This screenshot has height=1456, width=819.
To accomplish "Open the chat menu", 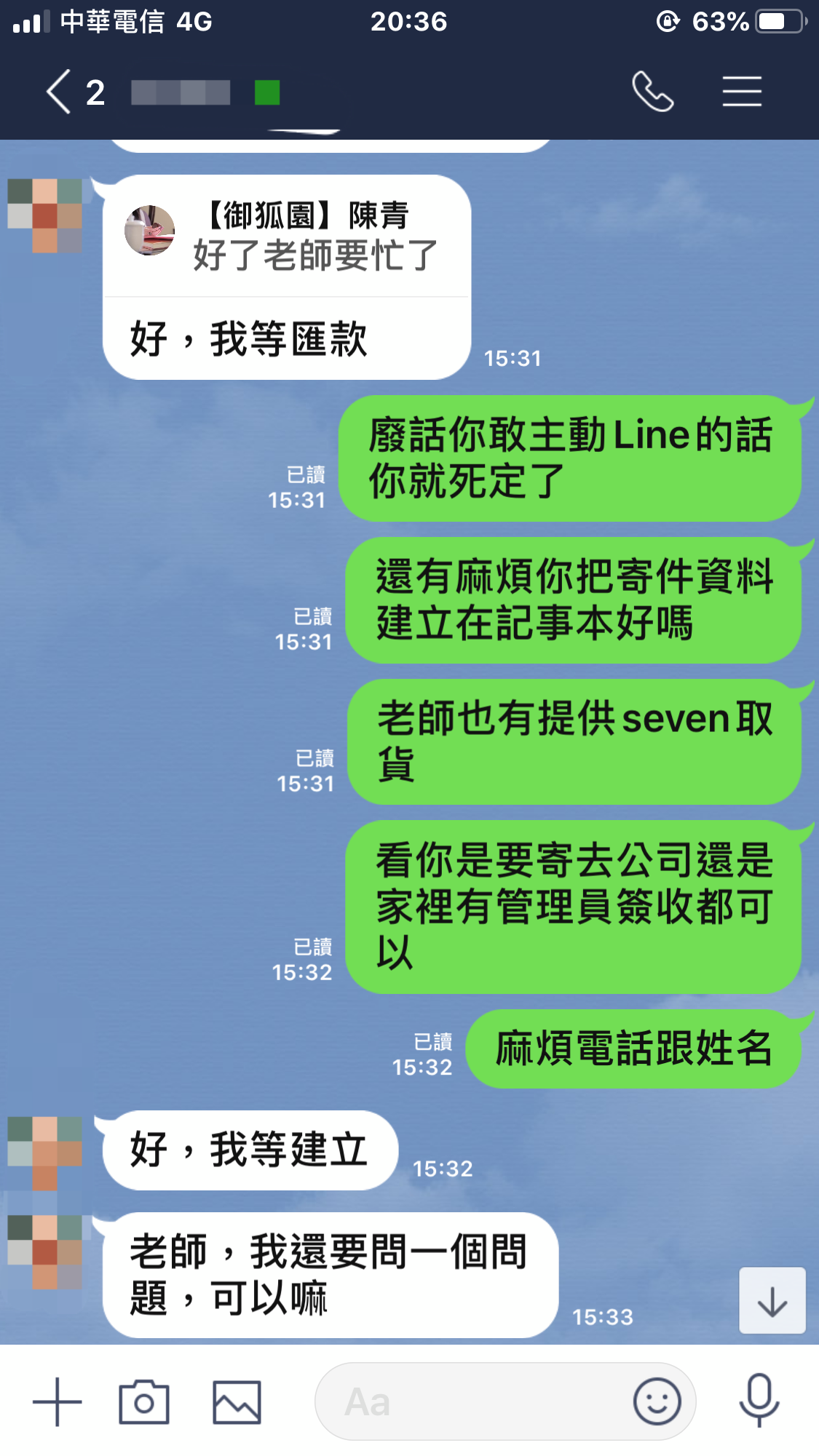I will click(x=742, y=92).
